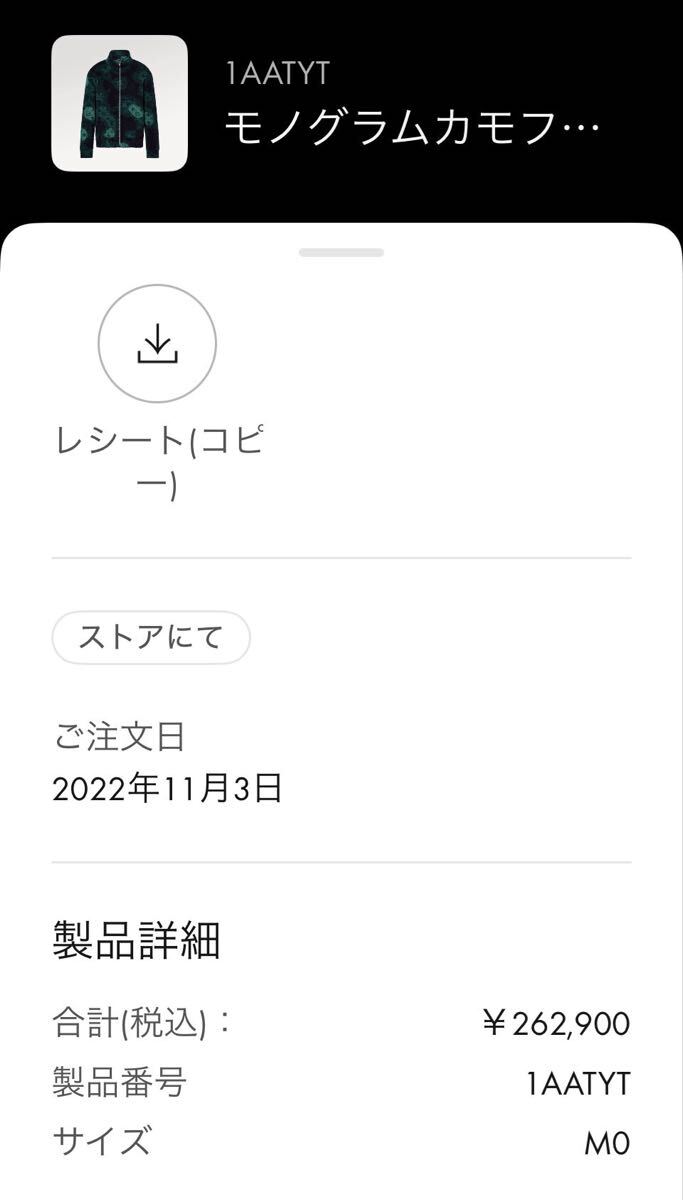The height and width of the screenshot is (1200, 683).
Task: Open the モノグラムカモフ jacket product thumbnail
Action: point(120,104)
